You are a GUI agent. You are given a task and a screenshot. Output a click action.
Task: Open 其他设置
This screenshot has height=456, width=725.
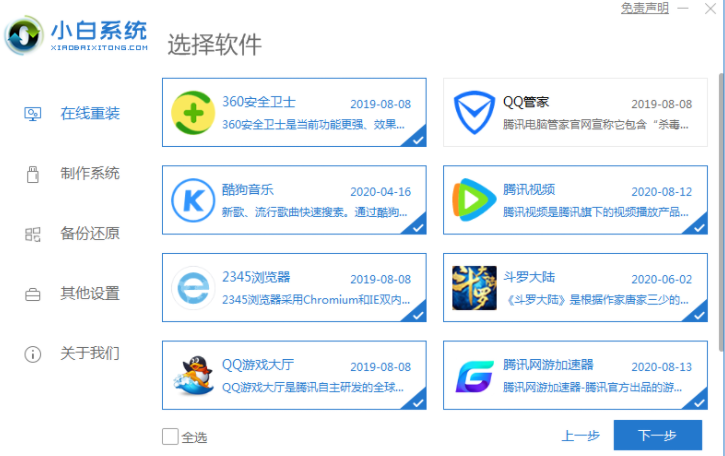tap(89, 293)
